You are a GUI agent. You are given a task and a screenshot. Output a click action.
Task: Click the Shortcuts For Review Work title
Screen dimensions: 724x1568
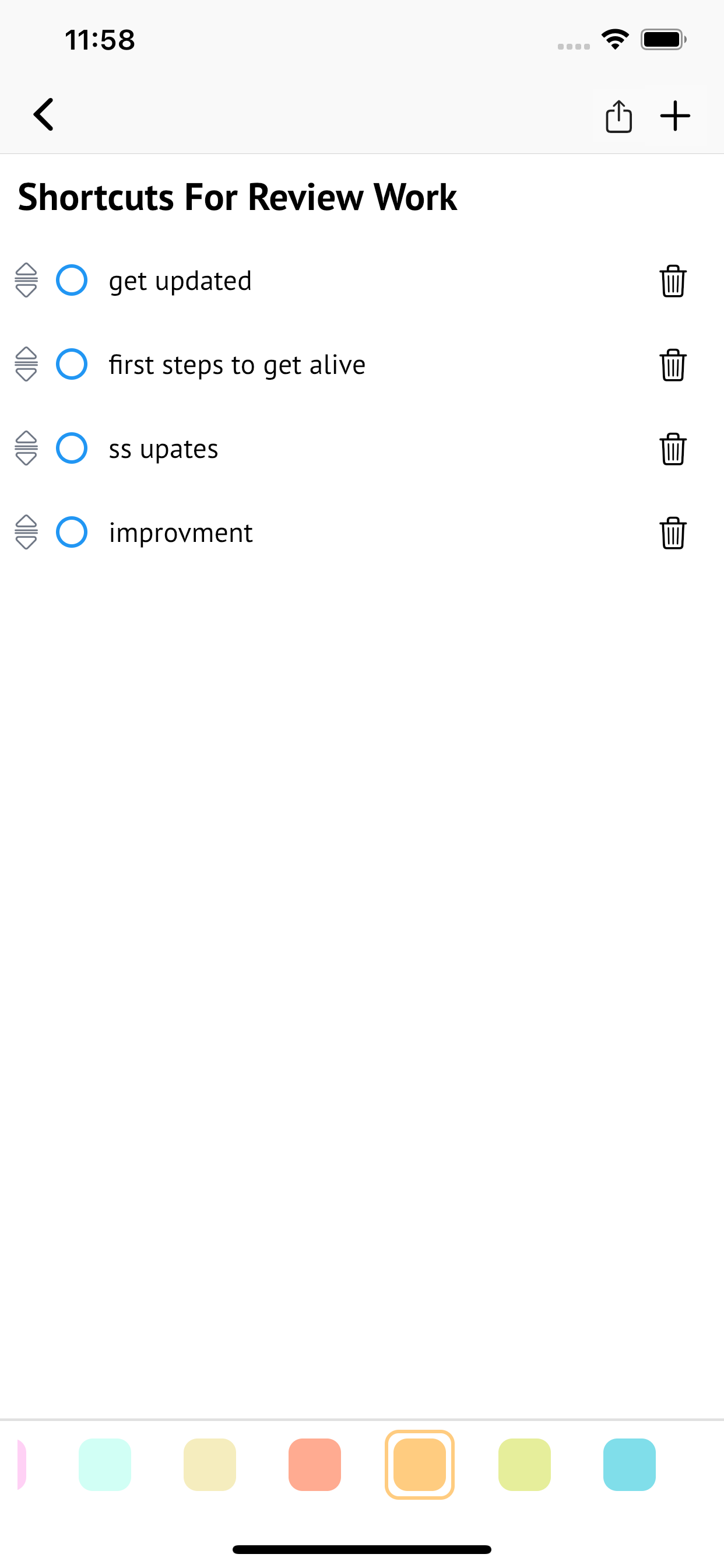coord(238,197)
